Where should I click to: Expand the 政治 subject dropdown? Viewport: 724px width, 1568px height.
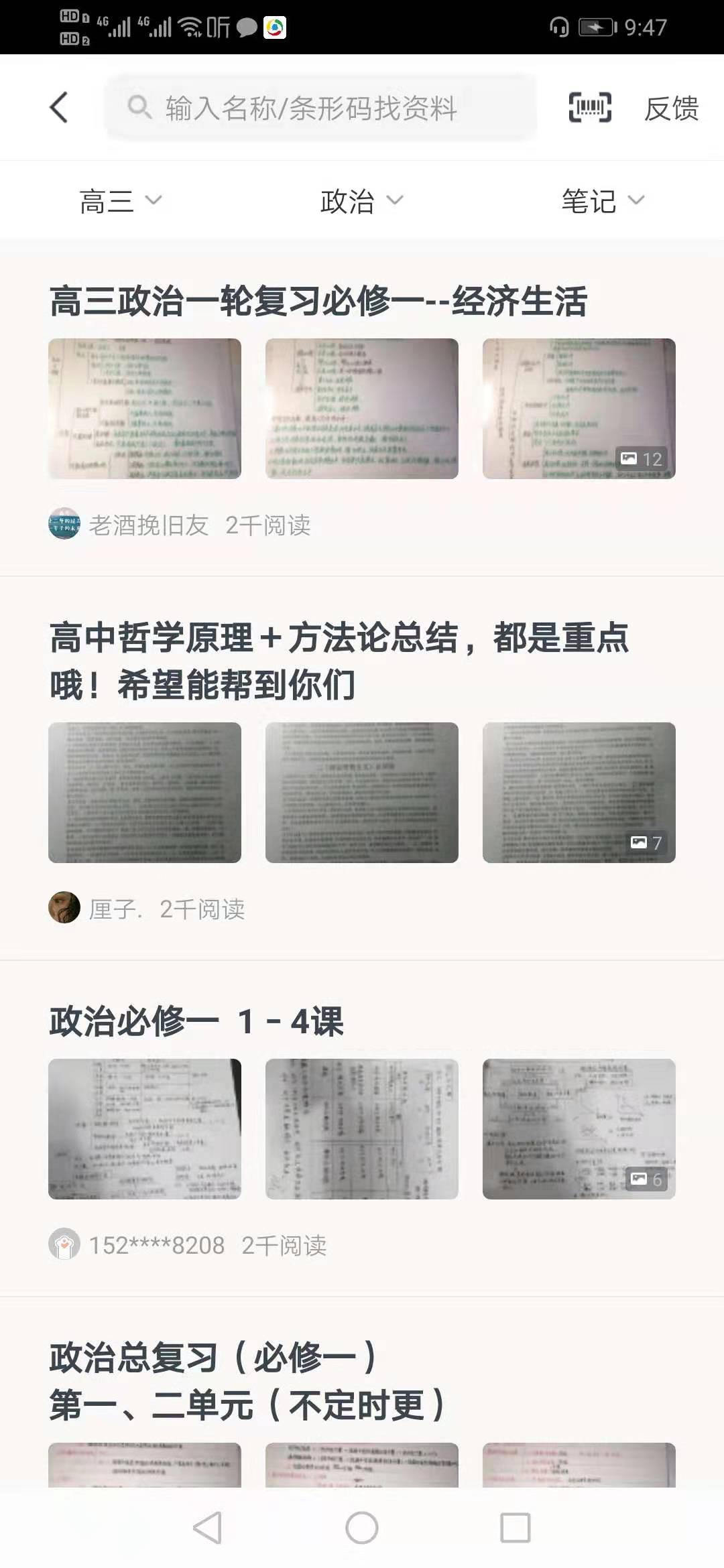(361, 200)
